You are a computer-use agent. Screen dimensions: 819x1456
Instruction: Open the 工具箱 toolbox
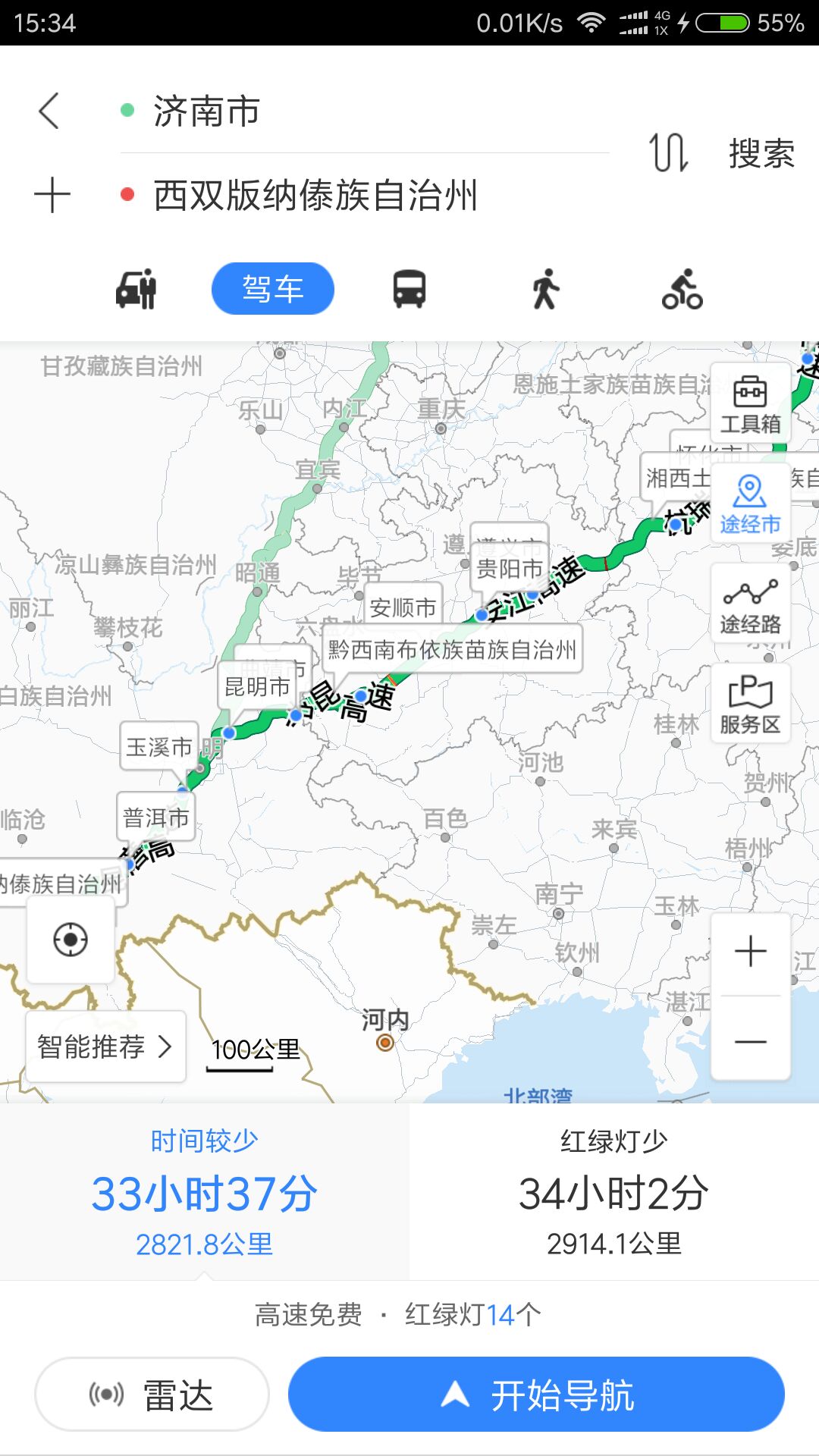tap(750, 403)
